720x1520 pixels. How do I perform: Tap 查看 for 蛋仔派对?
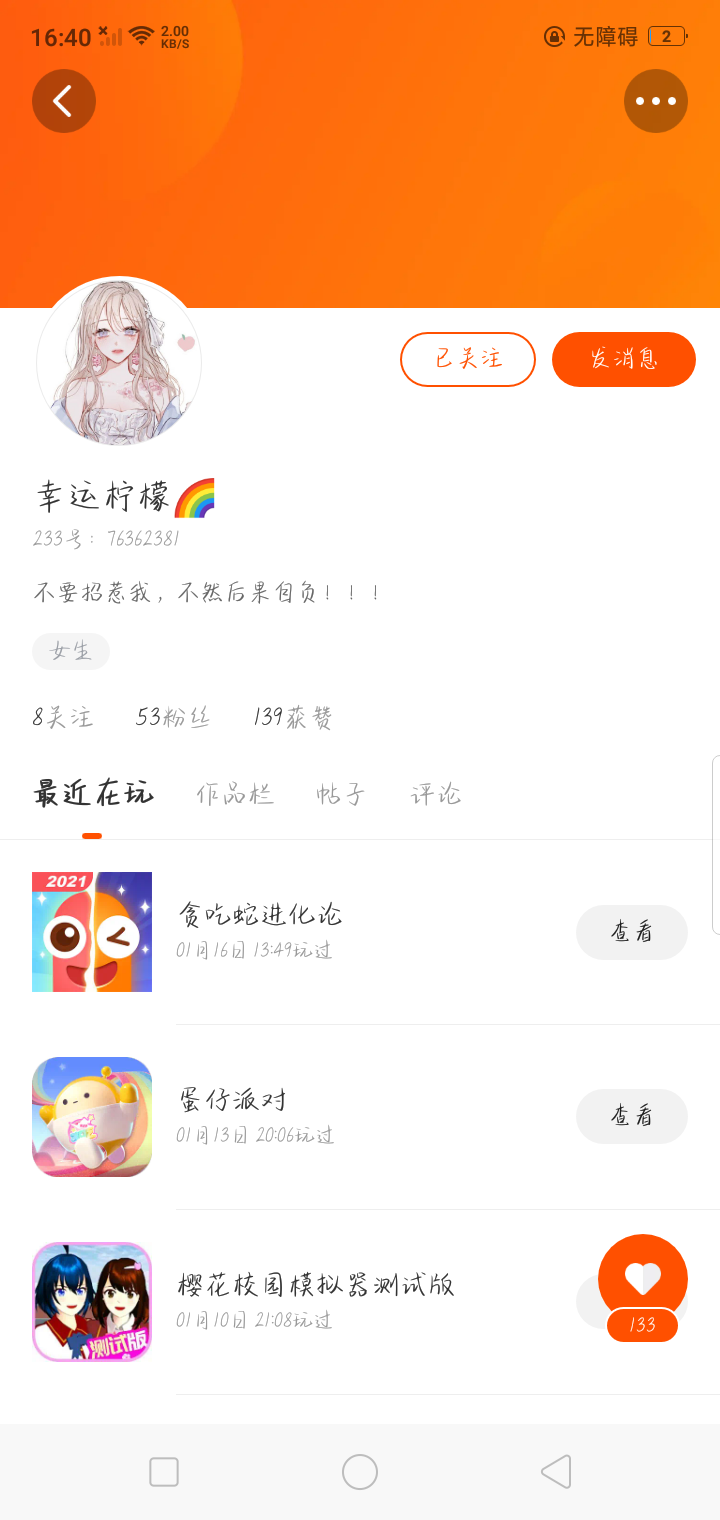pos(632,1116)
